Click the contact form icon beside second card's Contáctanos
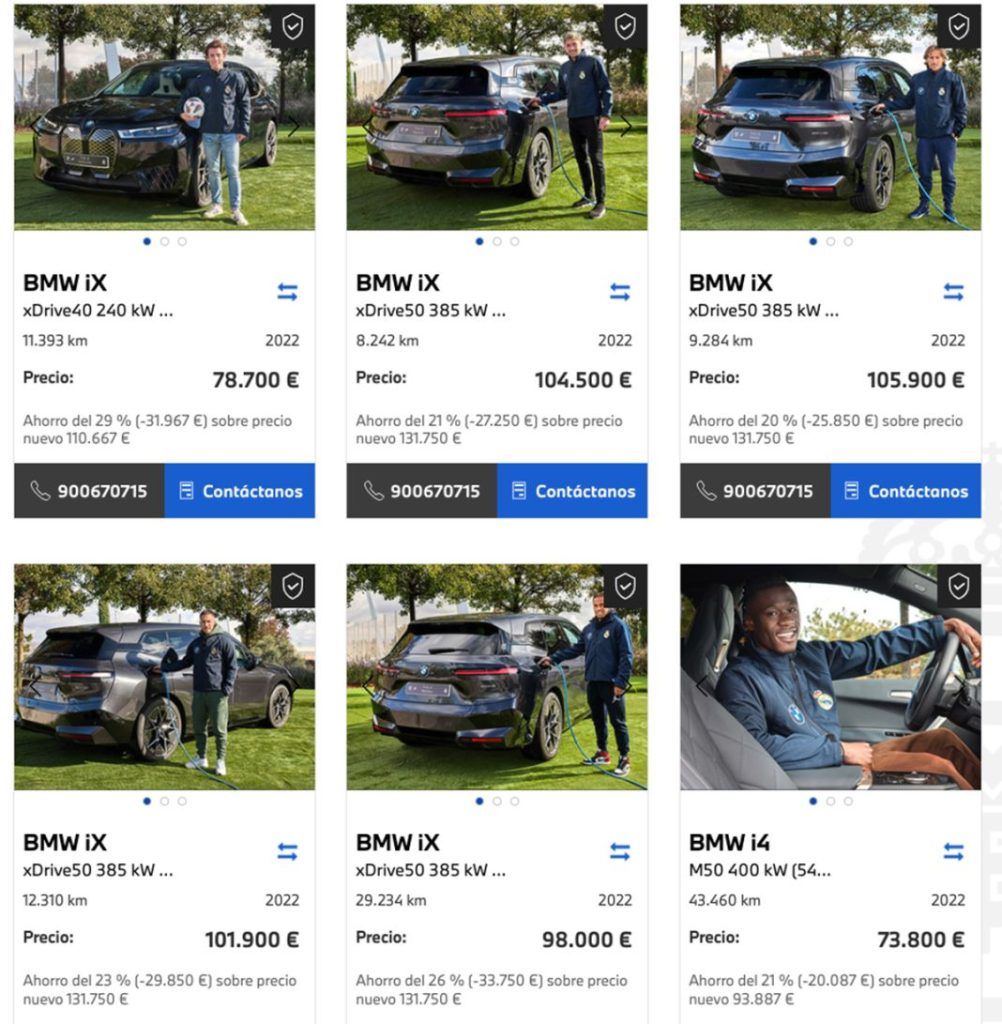The width and height of the screenshot is (1002, 1024). click(519, 491)
